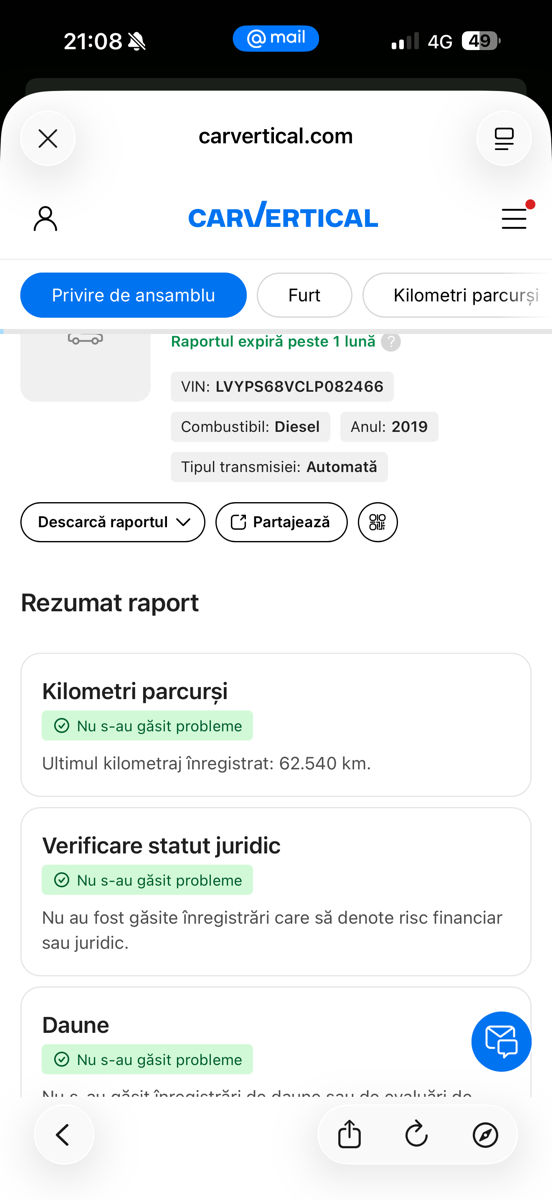Reload the page
Image resolution: width=552 pixels, height=1200 pixels.
click(416, 1135)
